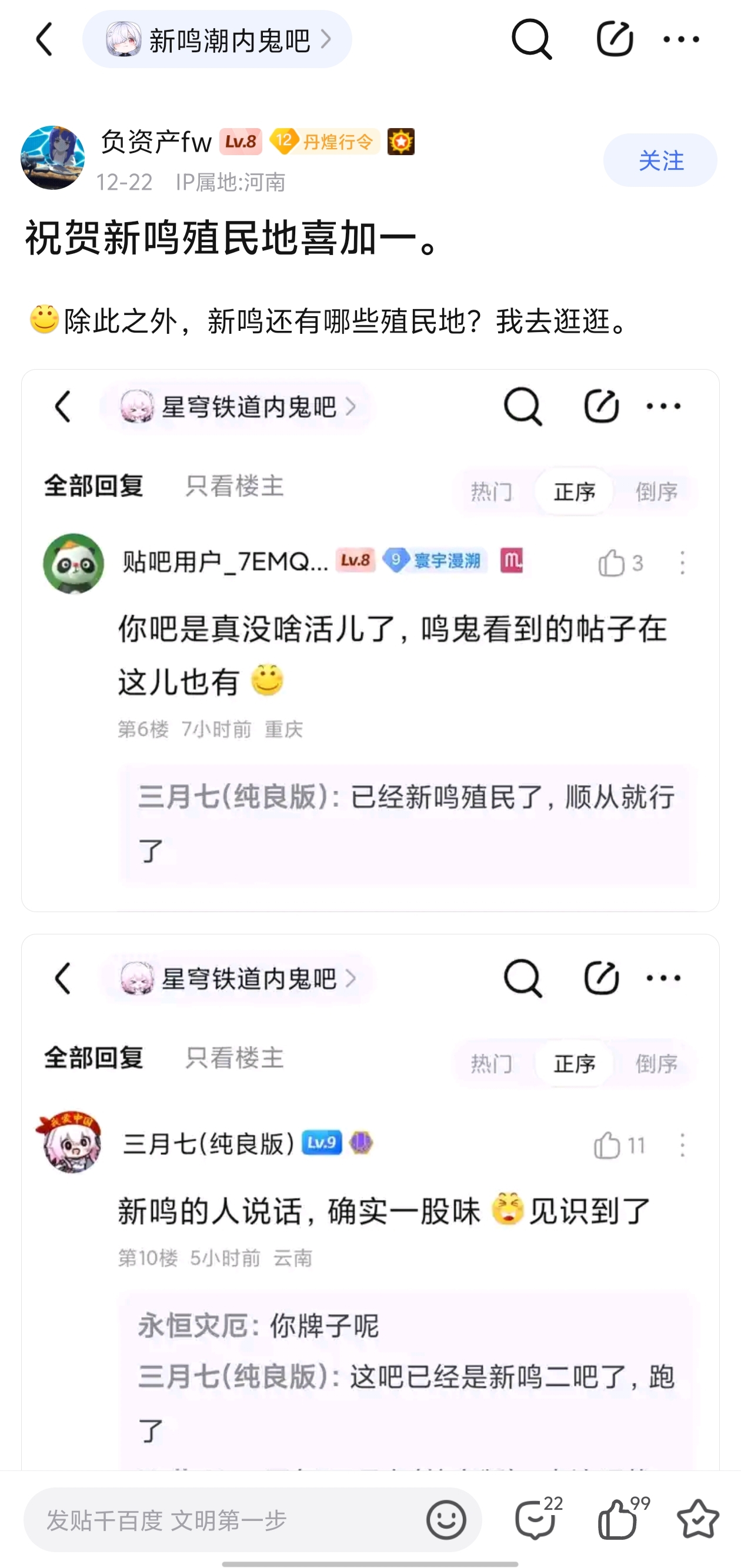The width and height of the screenshot is (741, 1568).
Task: Go back from this post
Action: [45, 39]
